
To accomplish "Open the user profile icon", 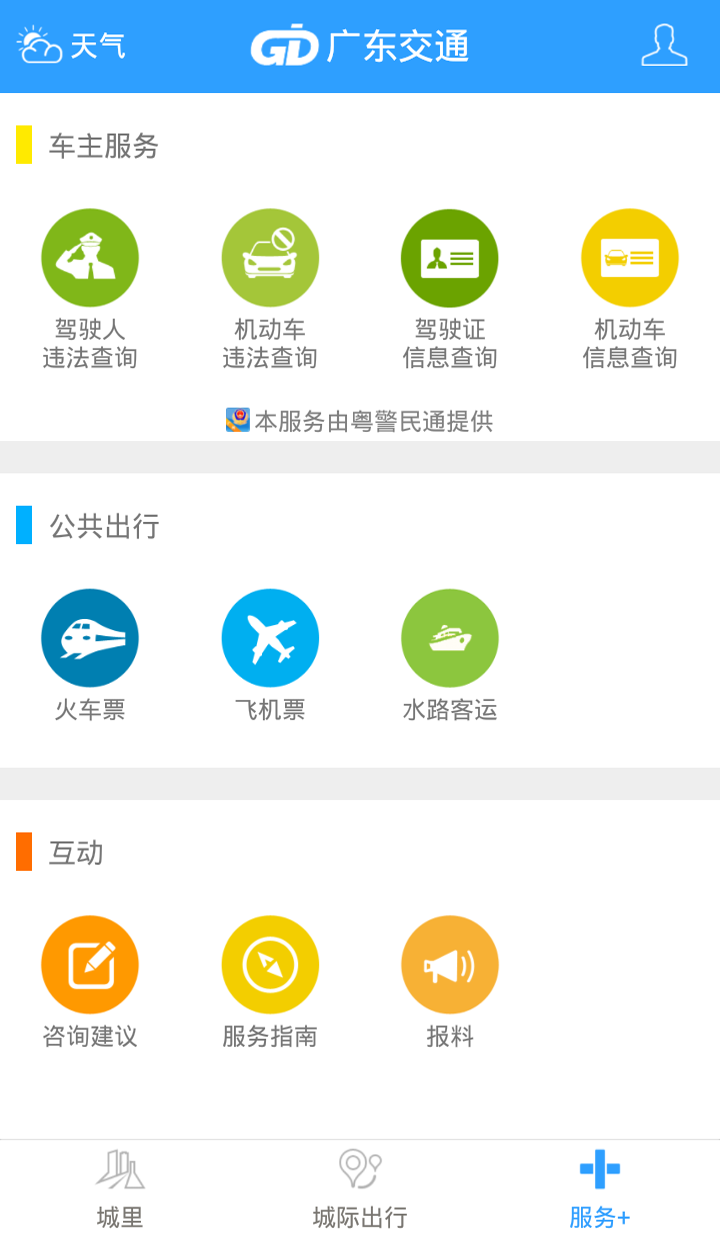I will click(x=664, y=46).
